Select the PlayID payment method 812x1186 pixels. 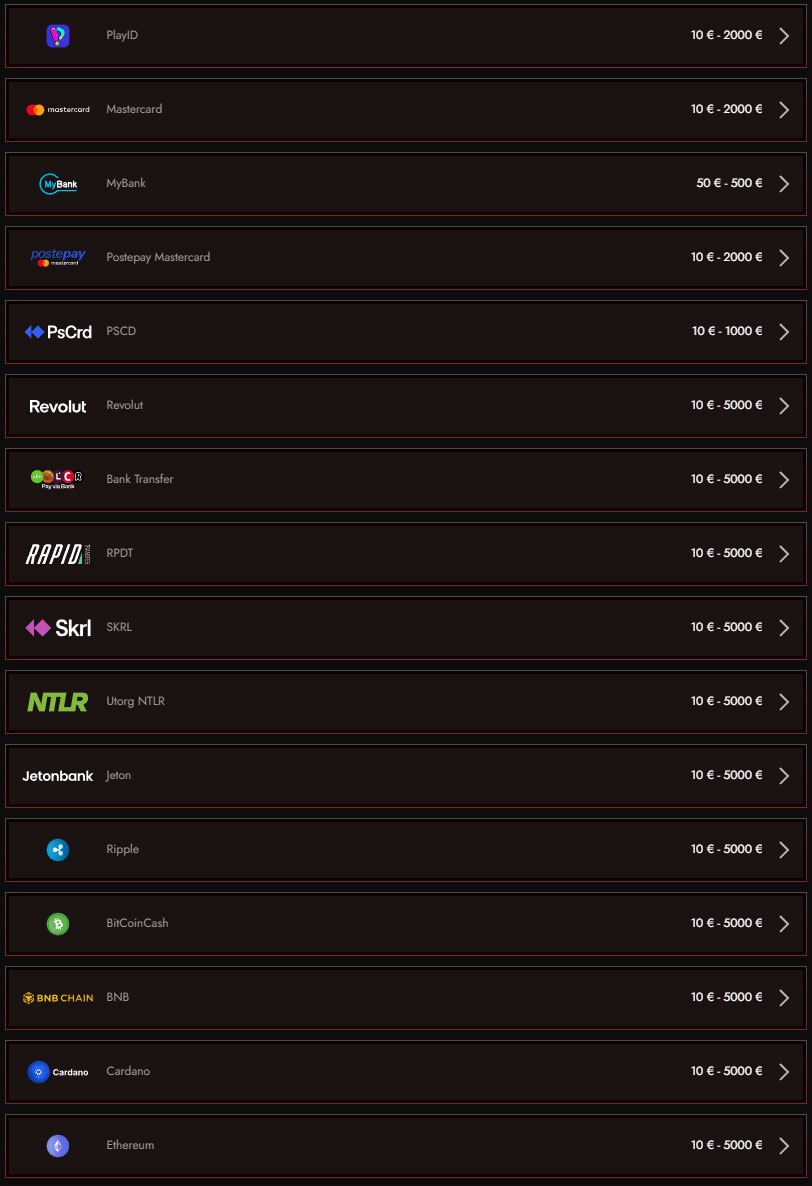pos(405,36)
